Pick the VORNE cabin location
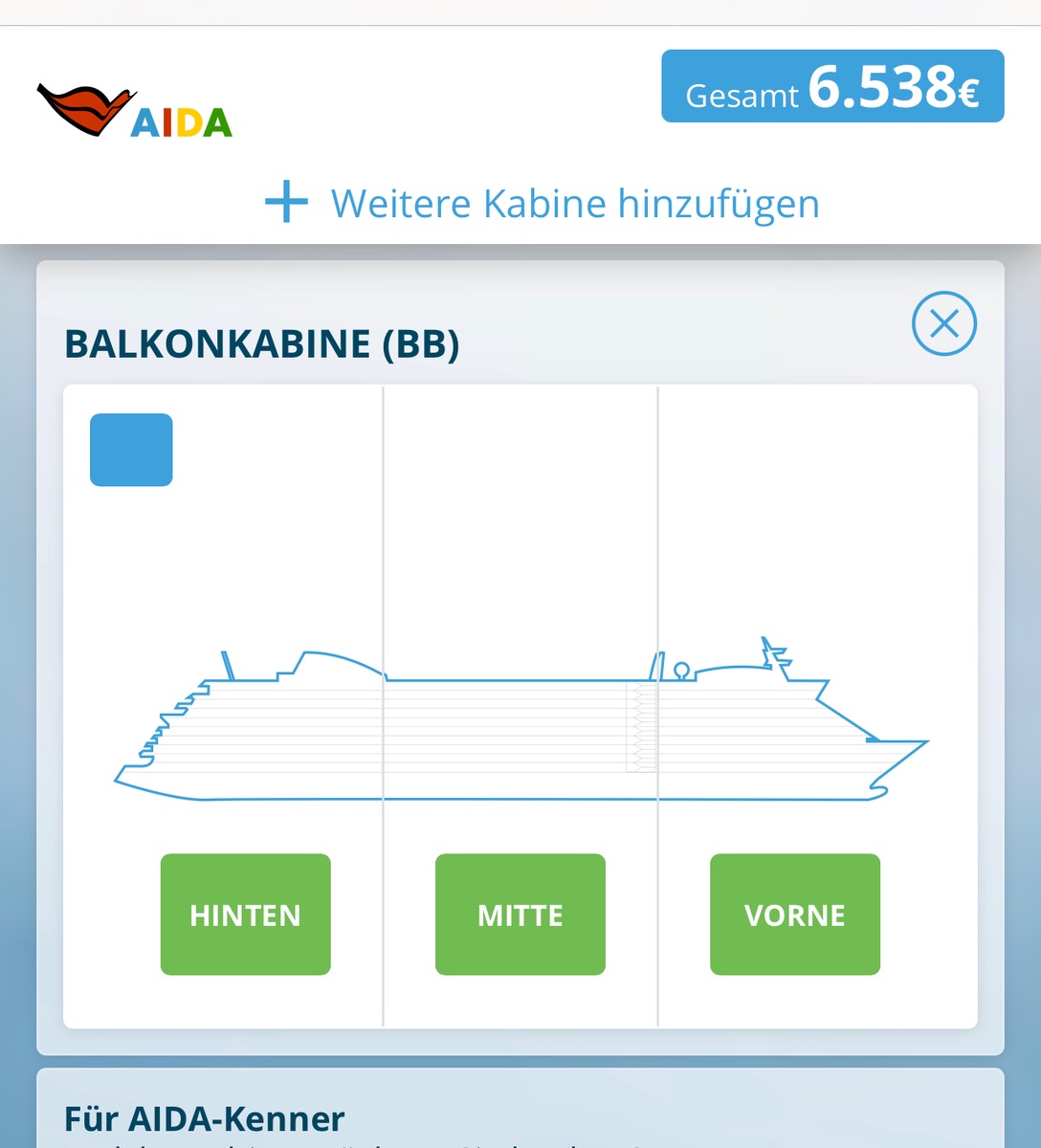 coord(794,915)
